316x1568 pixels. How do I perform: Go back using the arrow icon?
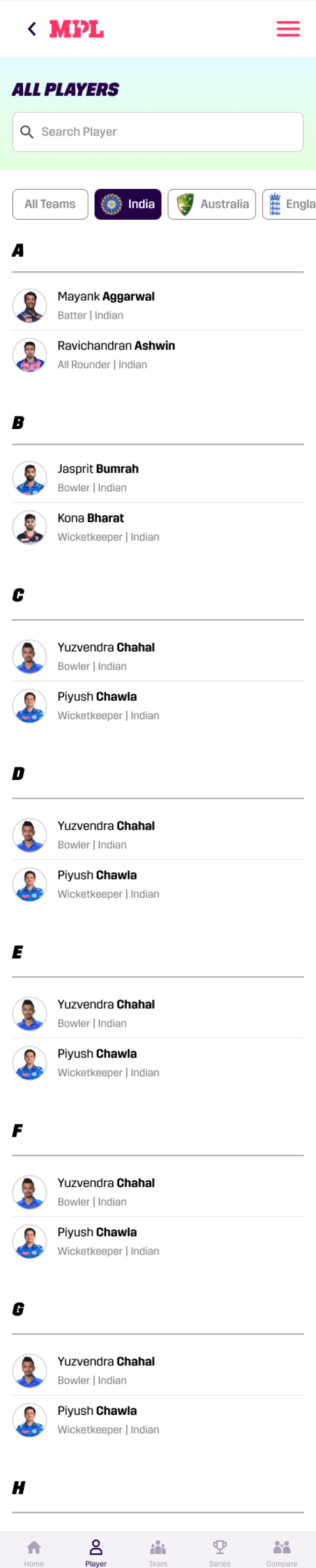coord(32,29)
